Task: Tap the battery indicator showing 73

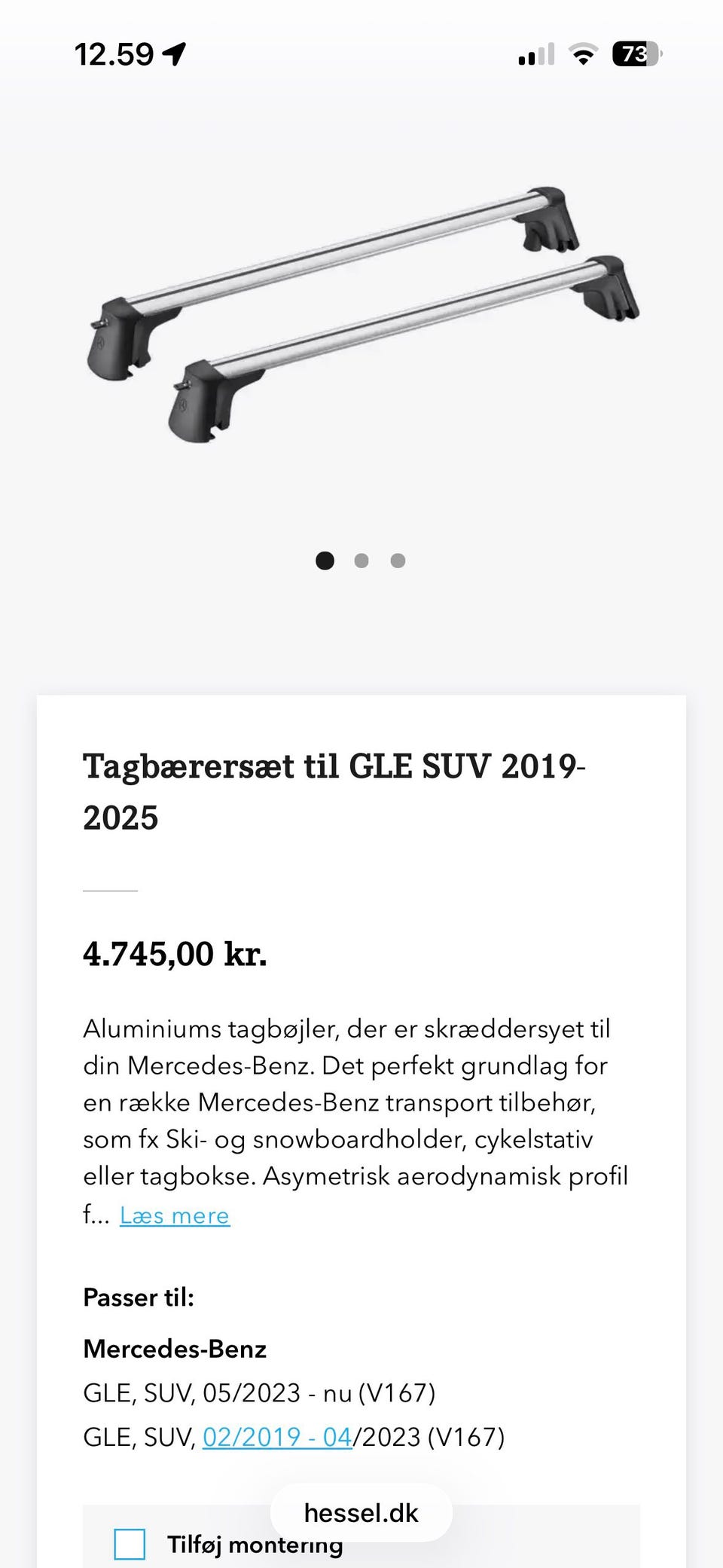Action: (635, 53)
